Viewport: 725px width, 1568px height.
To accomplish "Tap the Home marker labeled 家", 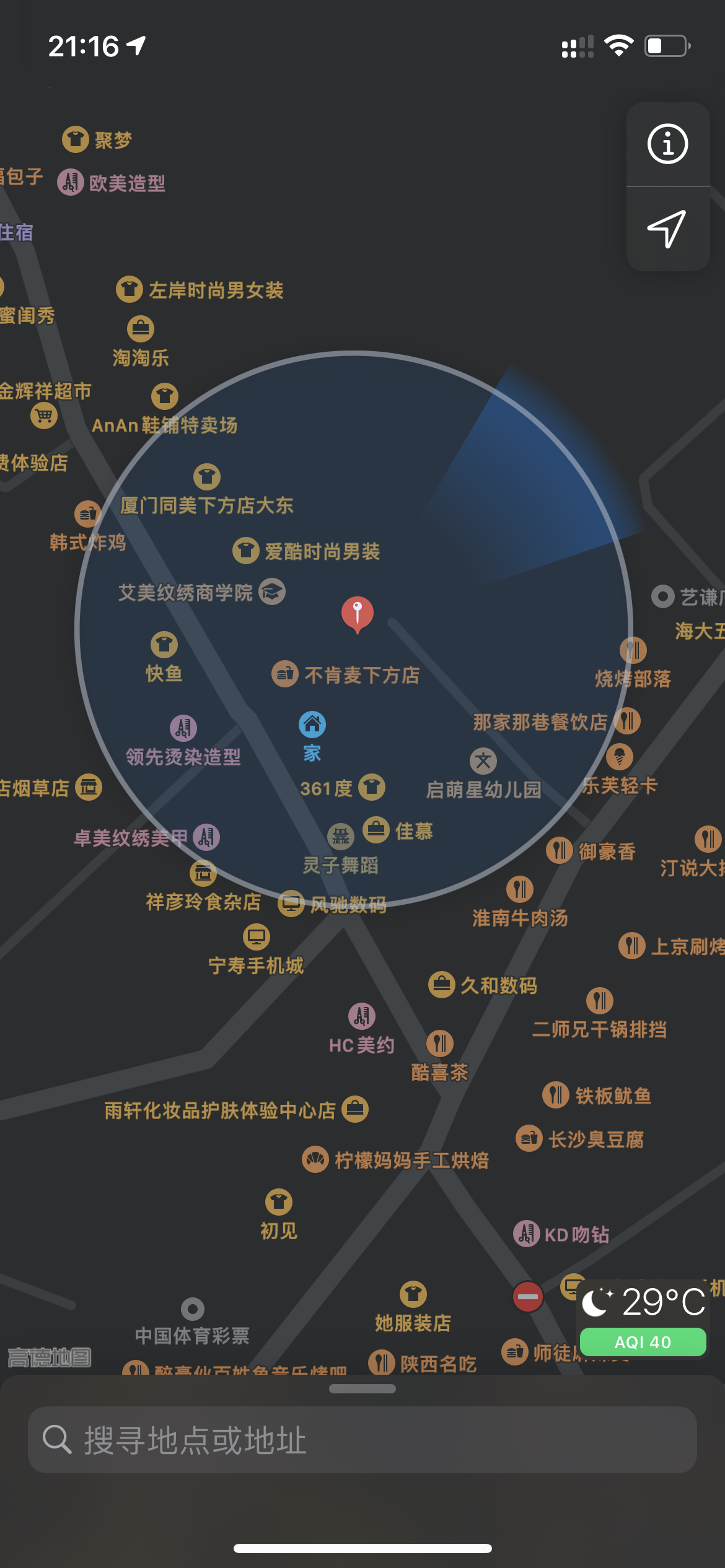I will (x=312, y=725).
